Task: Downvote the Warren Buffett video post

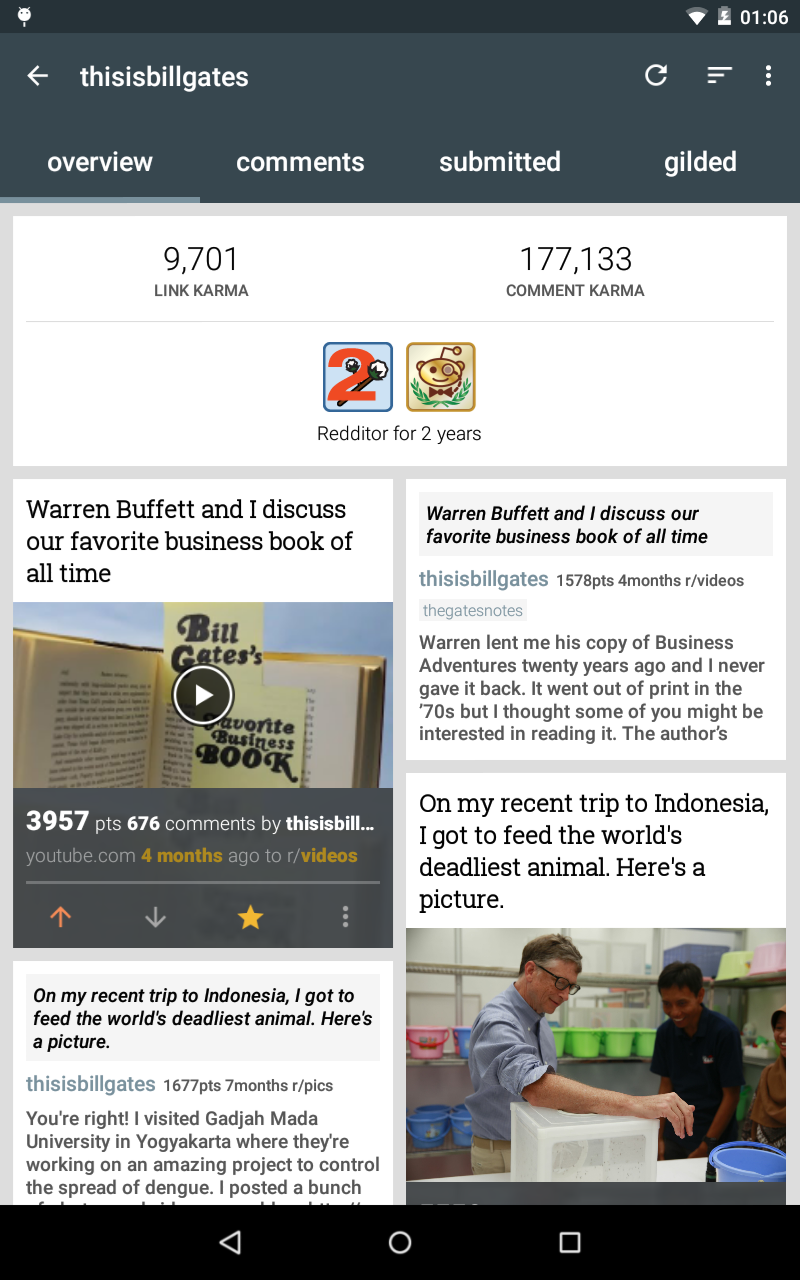Action: click(155, 916)
